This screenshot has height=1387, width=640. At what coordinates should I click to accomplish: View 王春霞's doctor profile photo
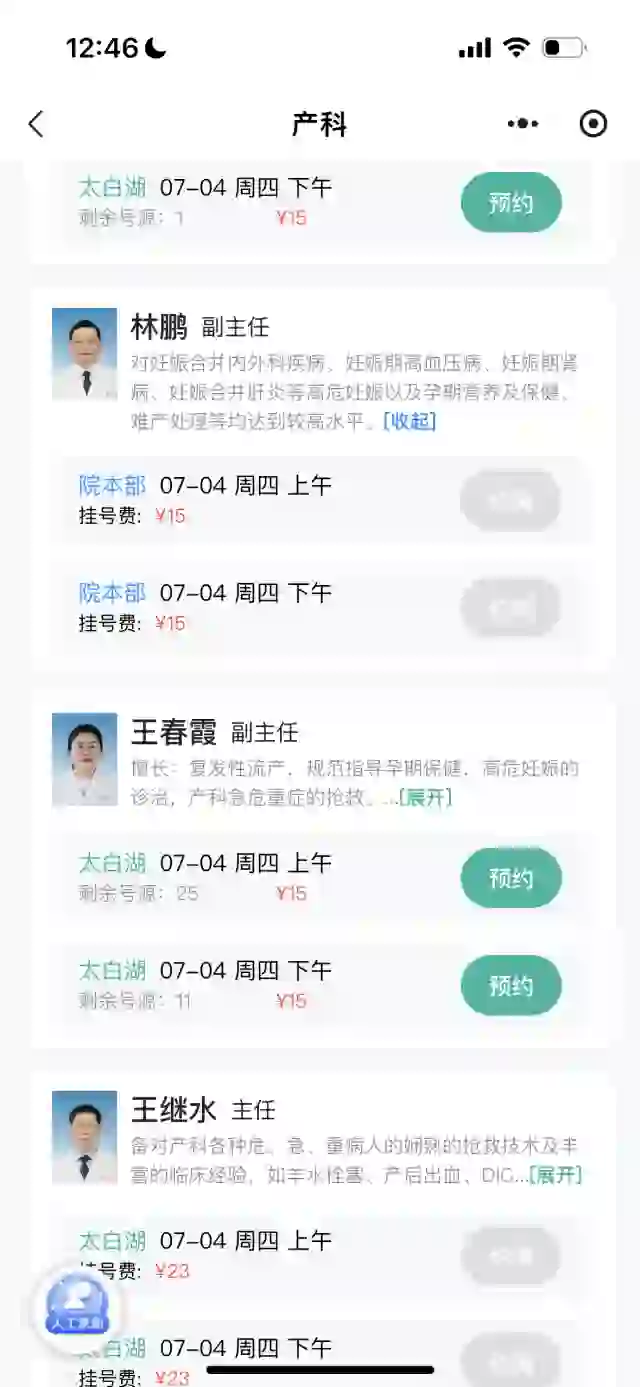(x=84, y=759)
